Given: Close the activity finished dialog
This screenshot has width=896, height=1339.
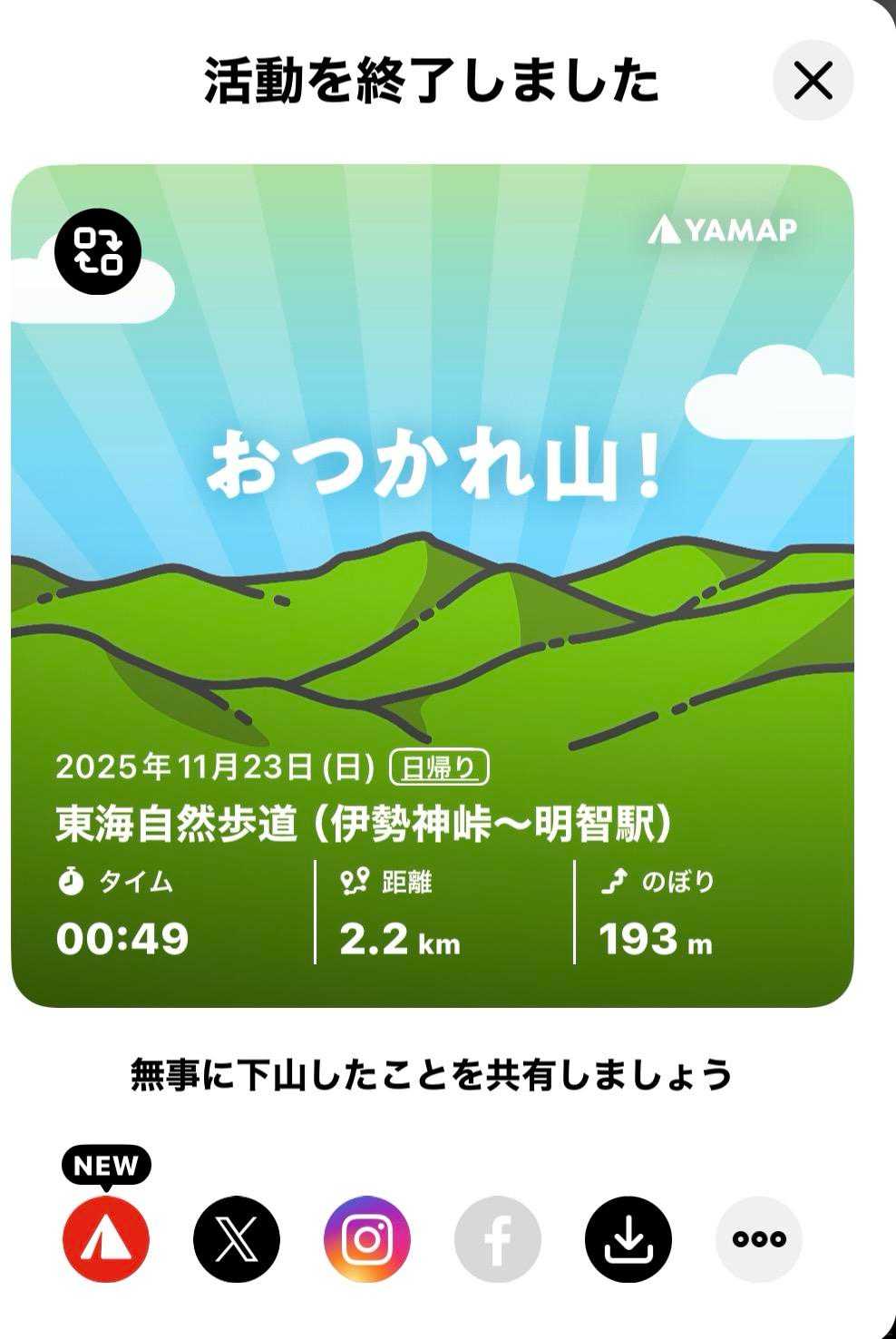Looking at the screenshot, I should point(813,81).
